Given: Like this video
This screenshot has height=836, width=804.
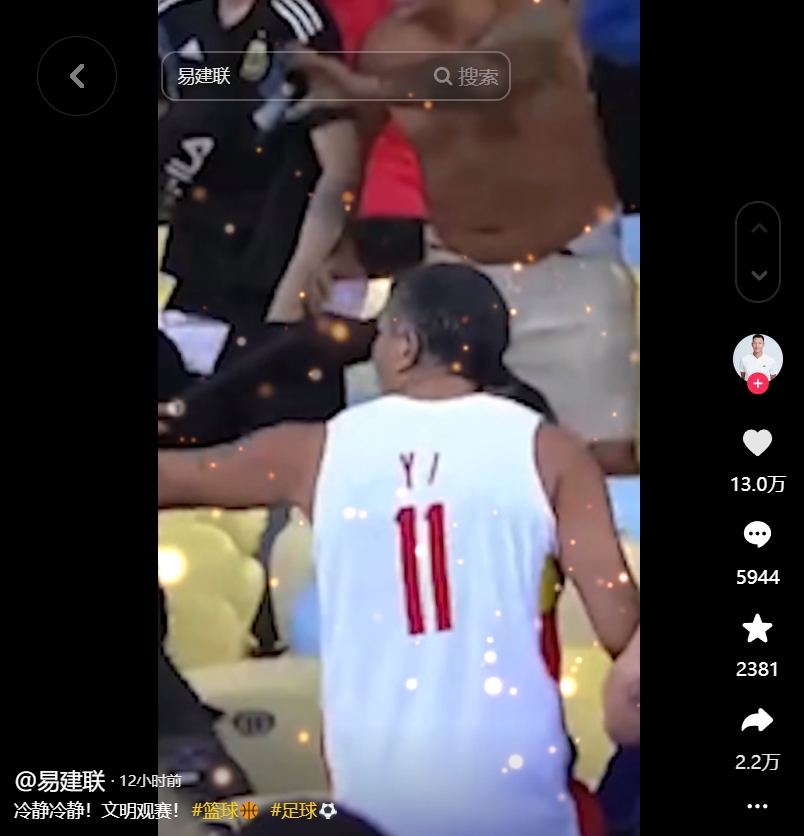Looking at the screenshot, I should coord(757,443).
